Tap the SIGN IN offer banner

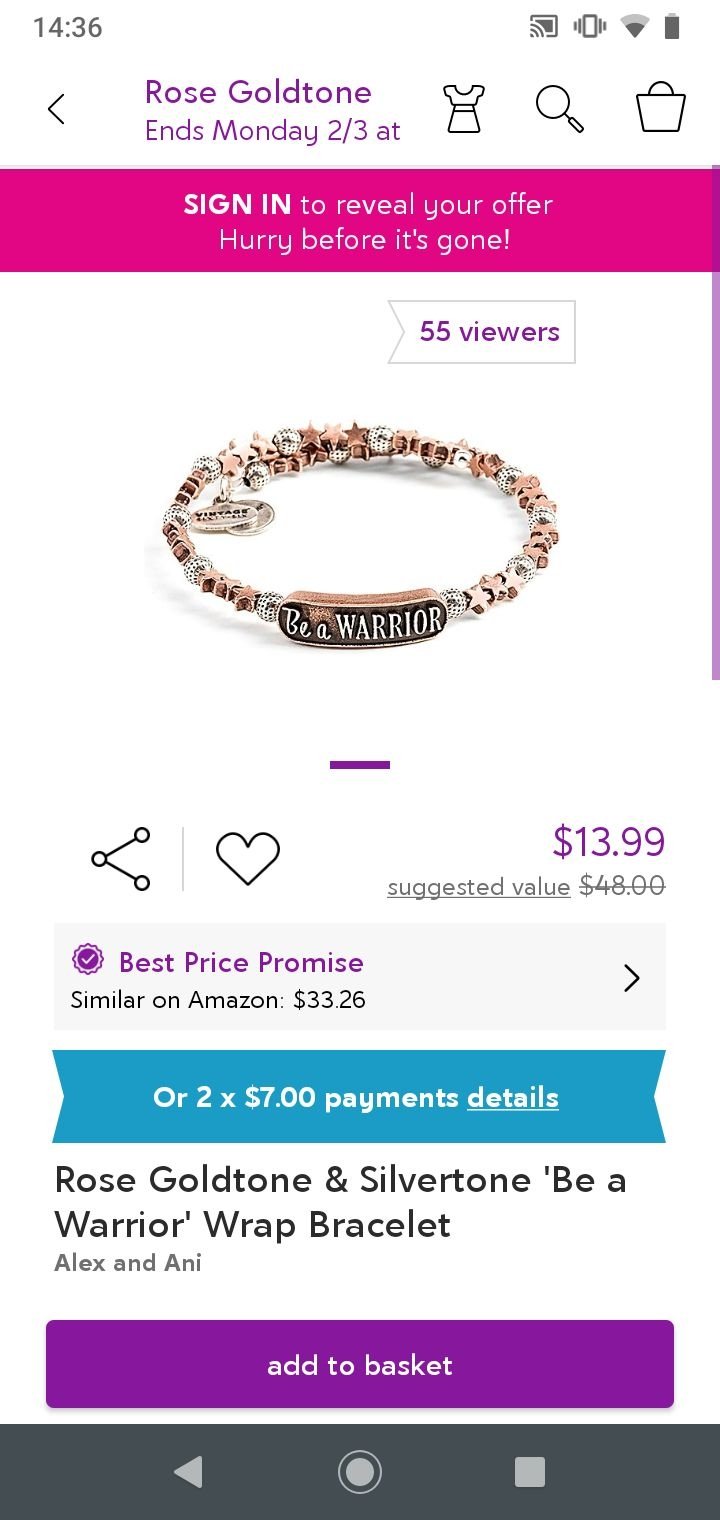click(x=360, y=221)
